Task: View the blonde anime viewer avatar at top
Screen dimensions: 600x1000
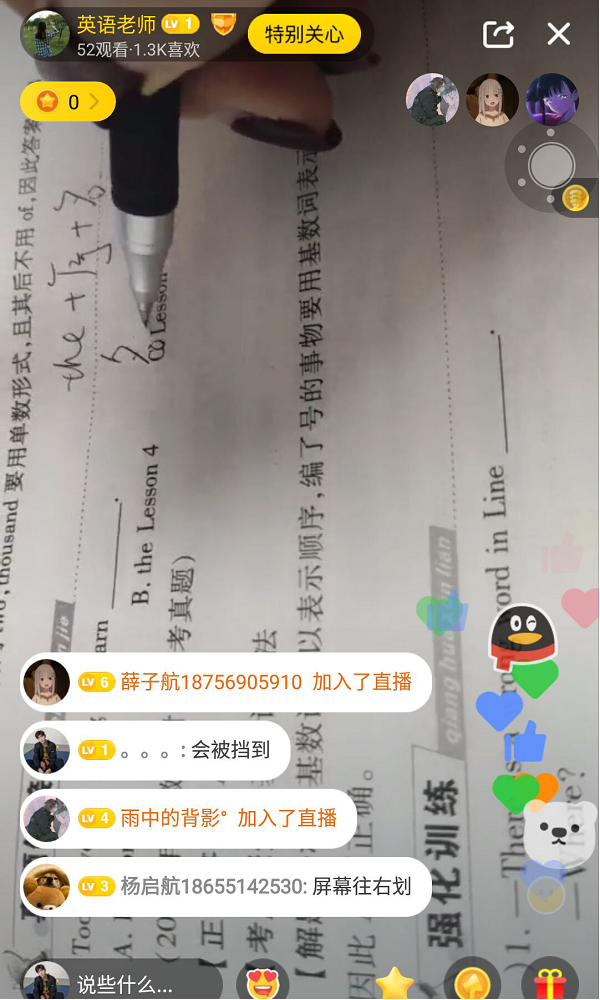Action: (x=492, y=99)
